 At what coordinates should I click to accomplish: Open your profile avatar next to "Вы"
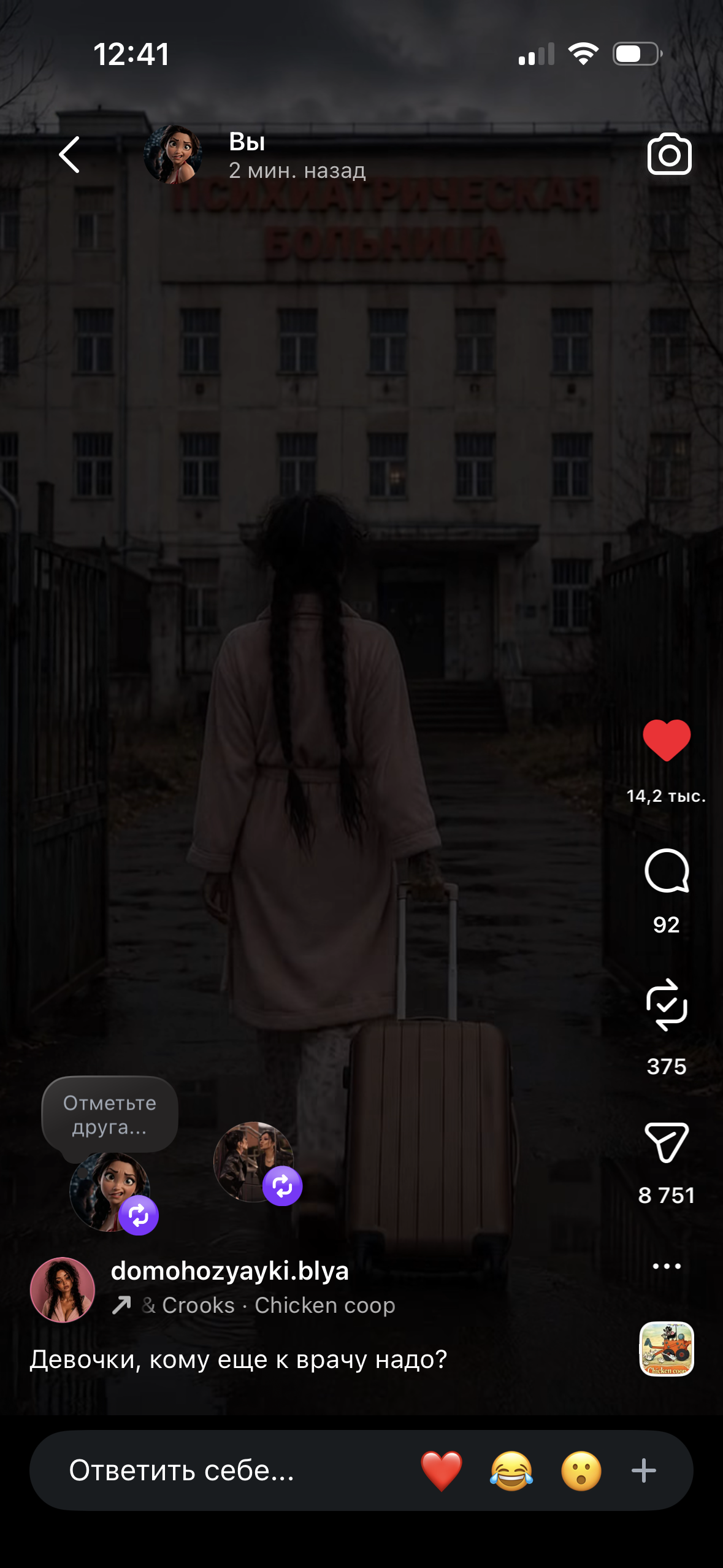pos(173,155)
